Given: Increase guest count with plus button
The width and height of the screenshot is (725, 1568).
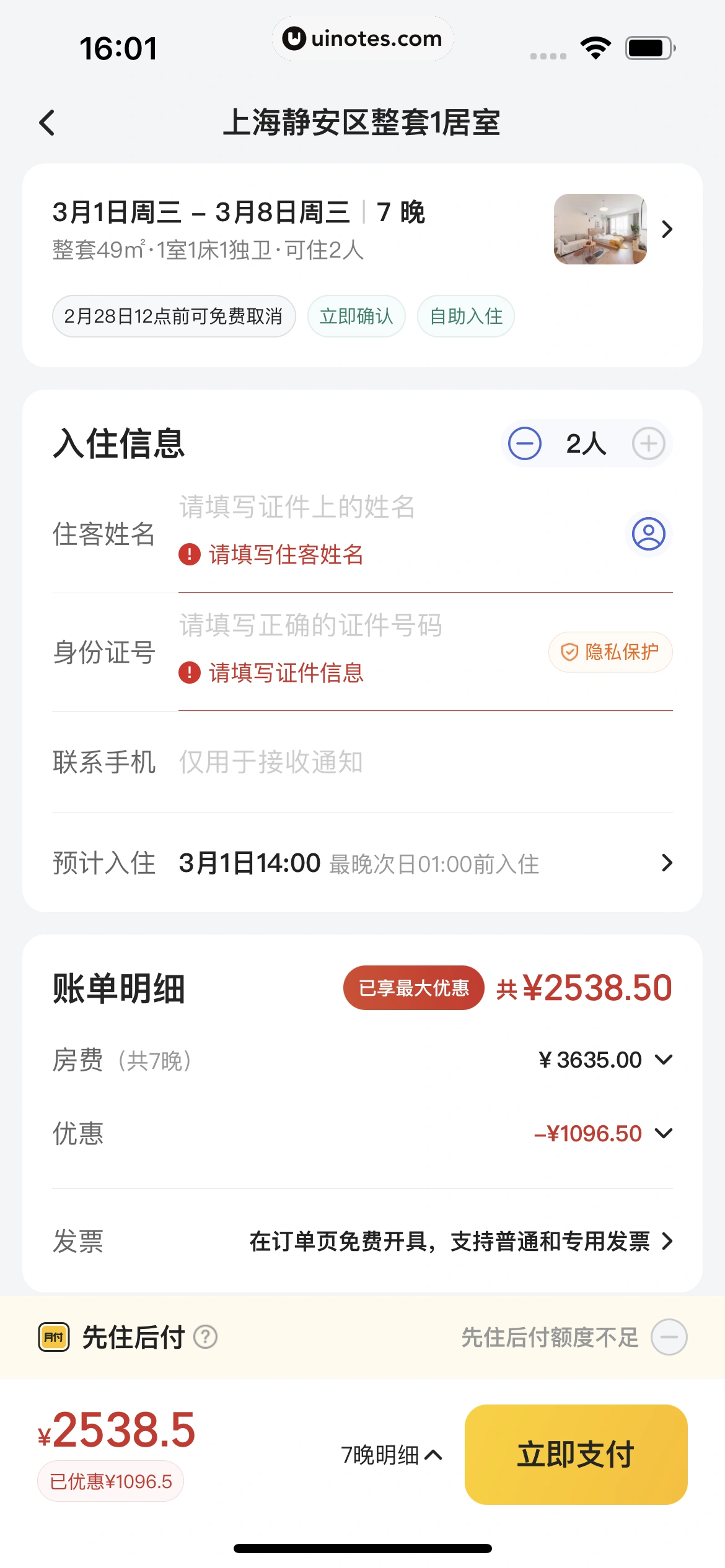Looking at the screenshot, I should [648, 444].
